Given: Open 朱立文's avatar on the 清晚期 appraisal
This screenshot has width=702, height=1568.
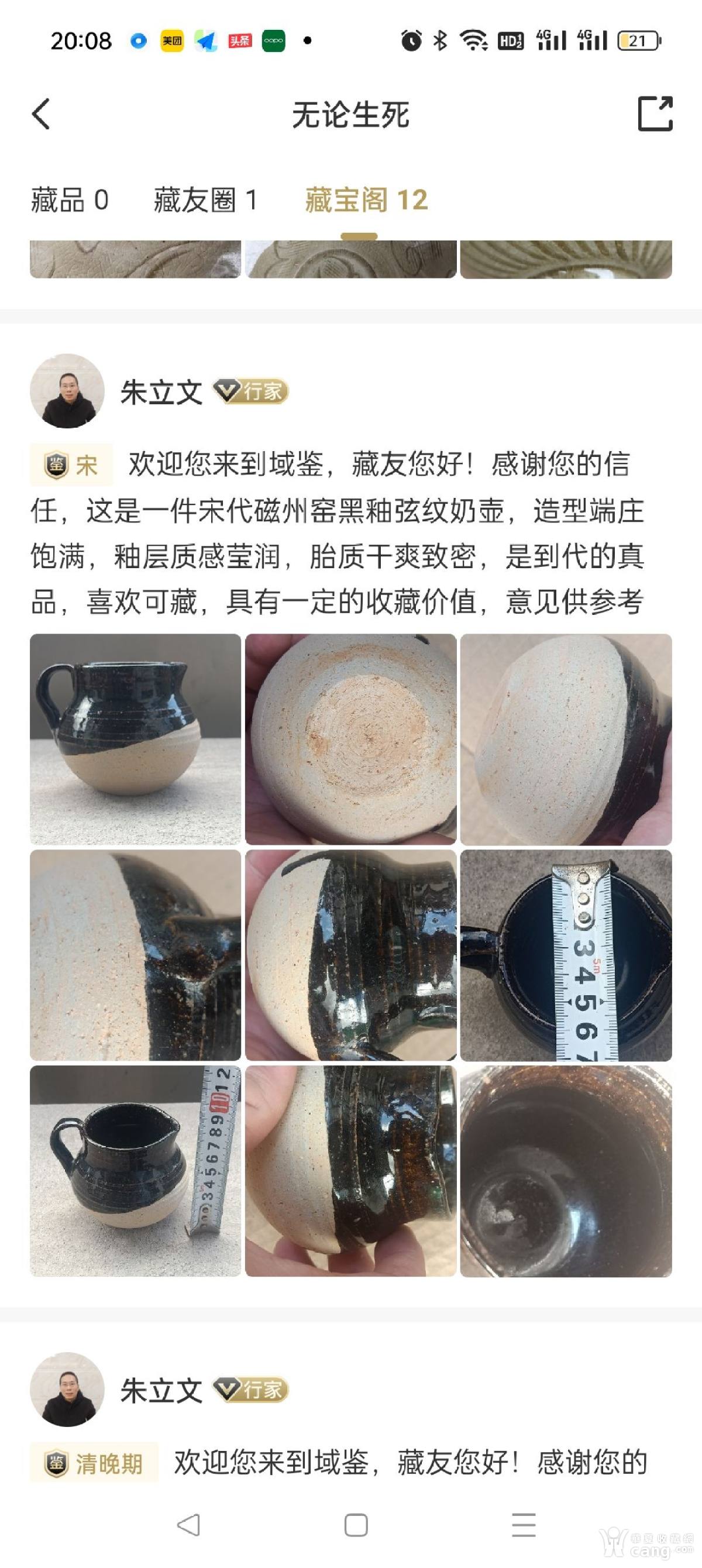Looking at the screenshot, I should coord(67,1390).
